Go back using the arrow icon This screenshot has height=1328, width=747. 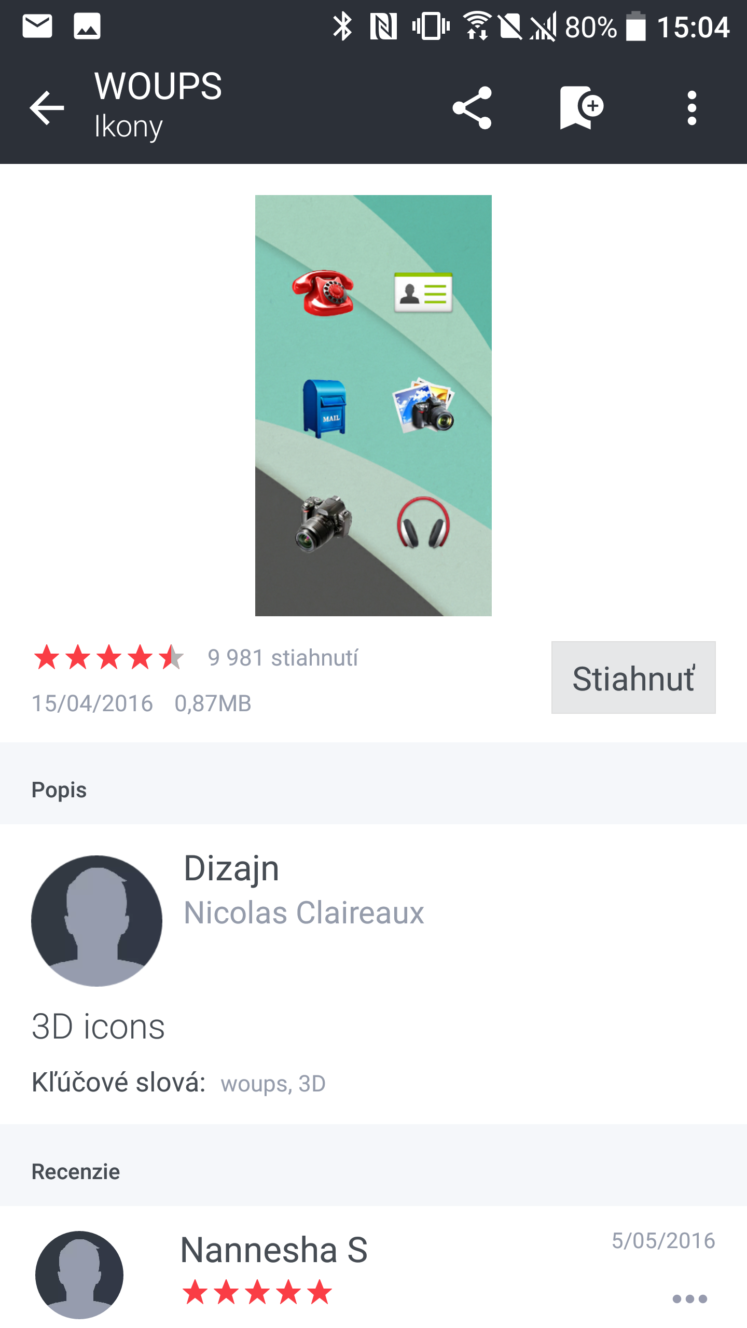[x=46, y=108]
